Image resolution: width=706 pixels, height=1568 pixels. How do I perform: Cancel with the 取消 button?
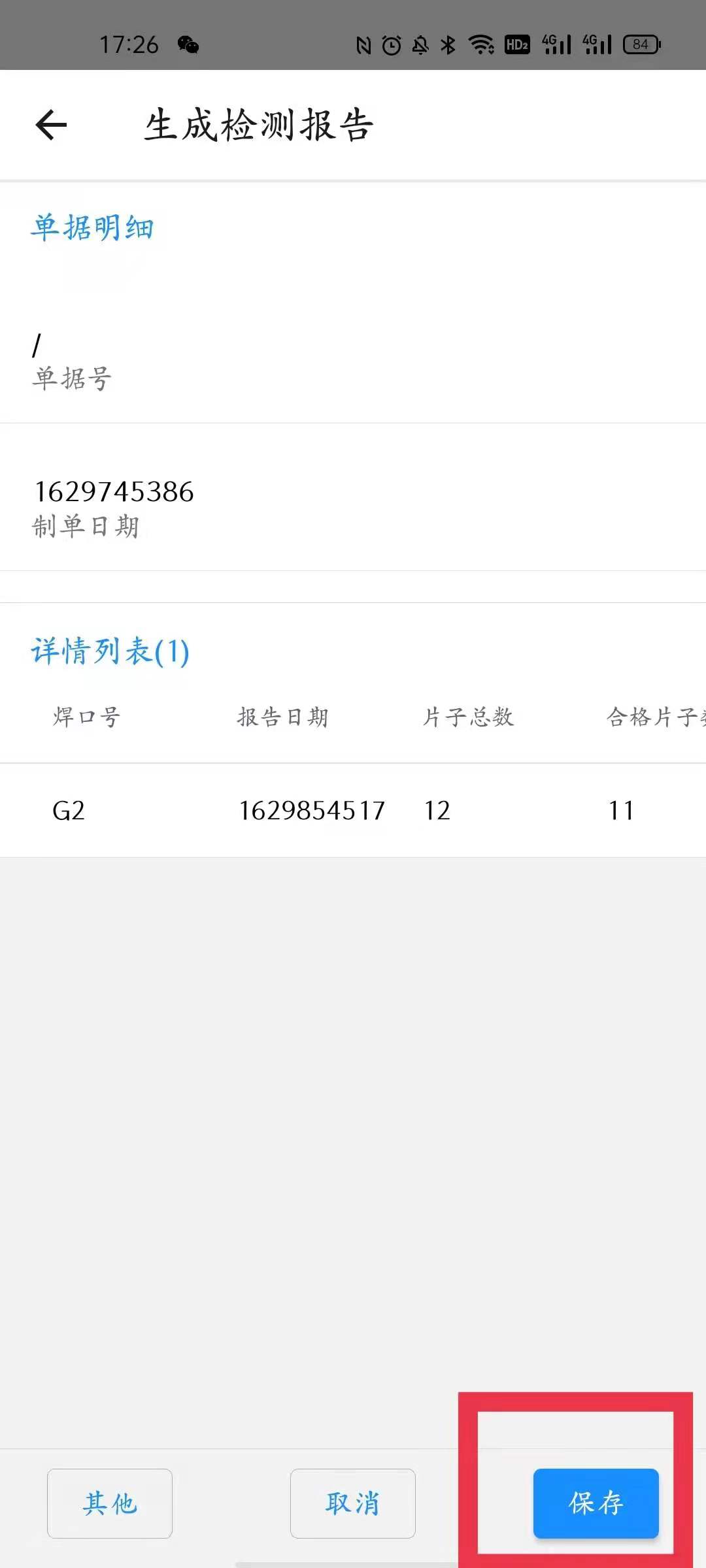352,1503
